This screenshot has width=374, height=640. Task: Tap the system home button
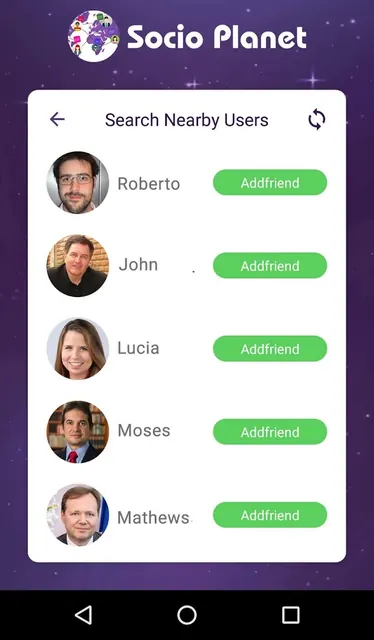(187, 615)
